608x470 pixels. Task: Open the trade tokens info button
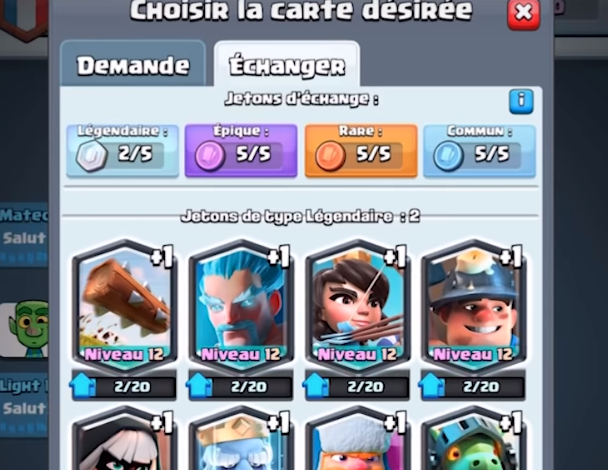520,101
